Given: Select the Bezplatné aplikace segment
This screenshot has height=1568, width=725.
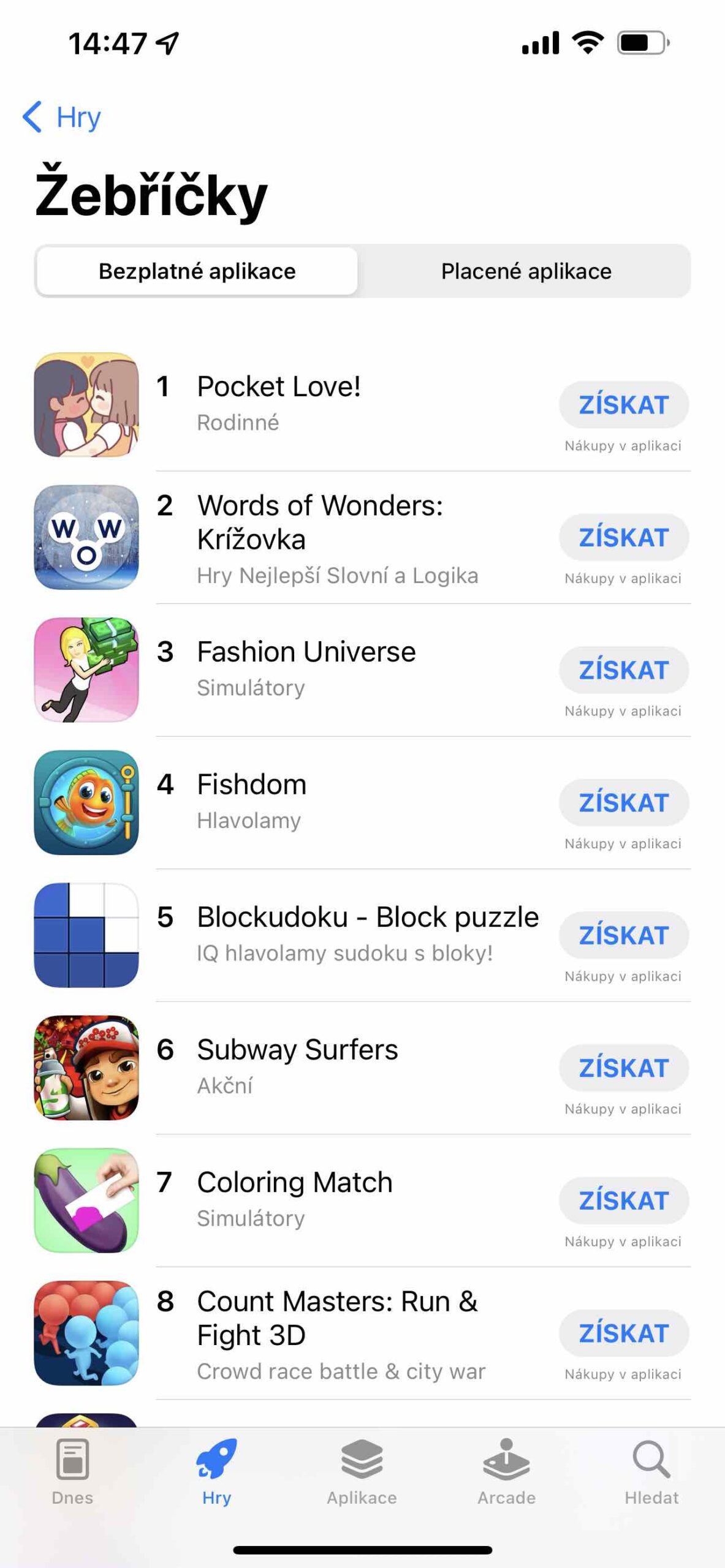Looking at the screenshot, I should tap(197, 271).
